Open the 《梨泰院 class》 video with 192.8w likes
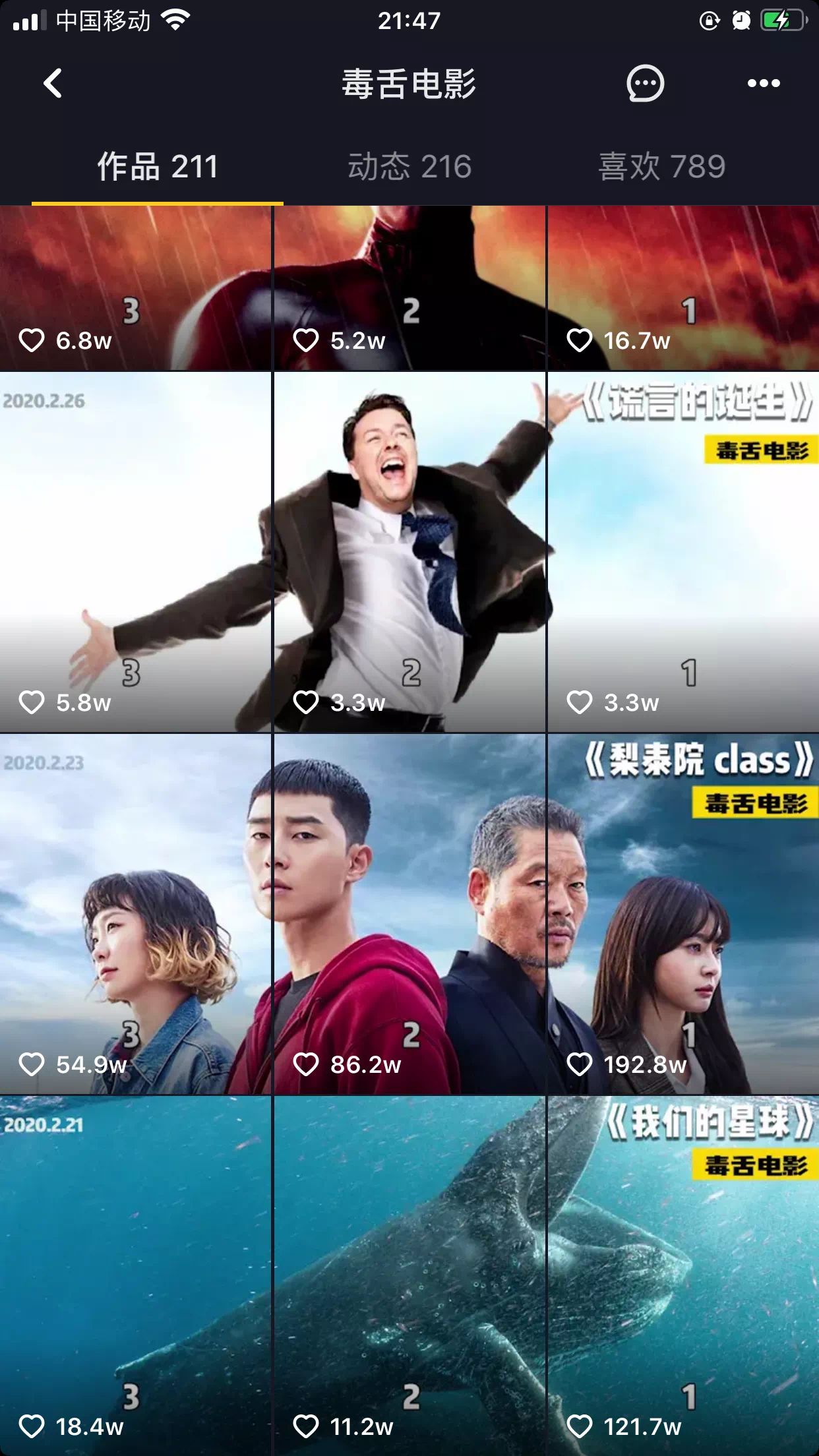The height and width of the screenshot is (1456, 819). [682, 914]
